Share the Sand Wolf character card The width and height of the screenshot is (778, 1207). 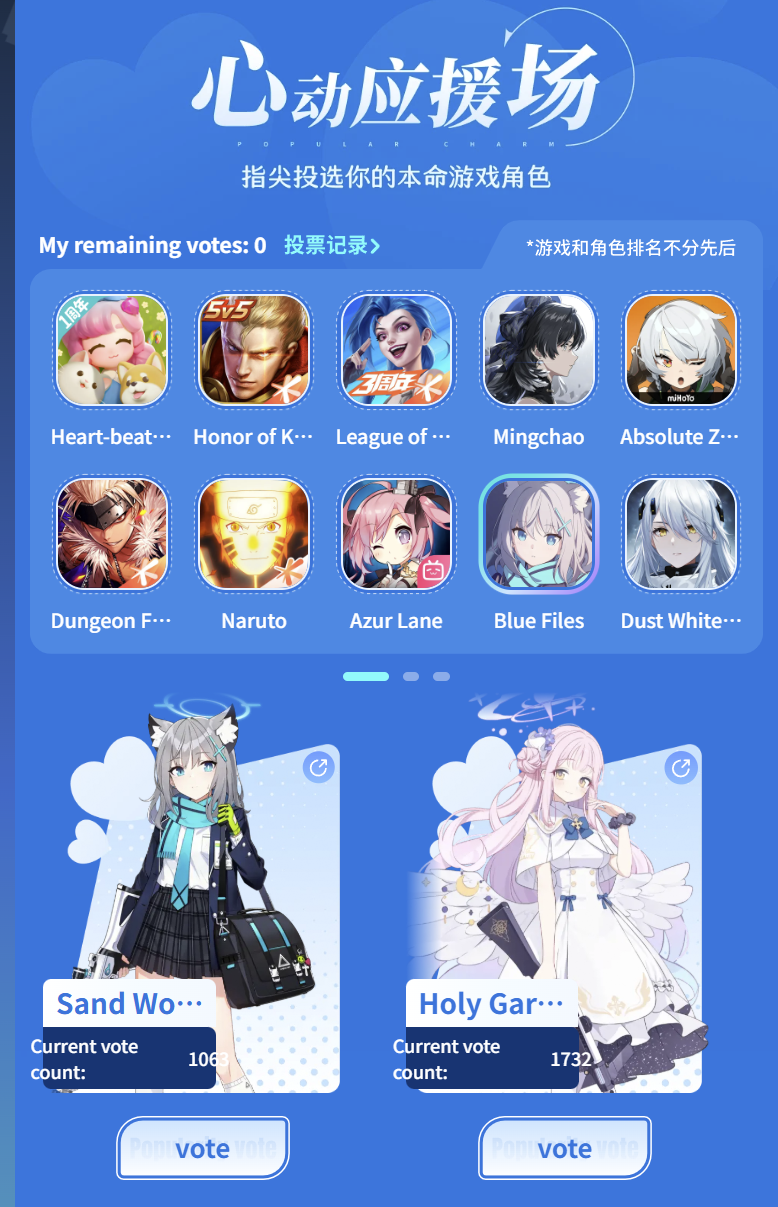tap(319, 768)
